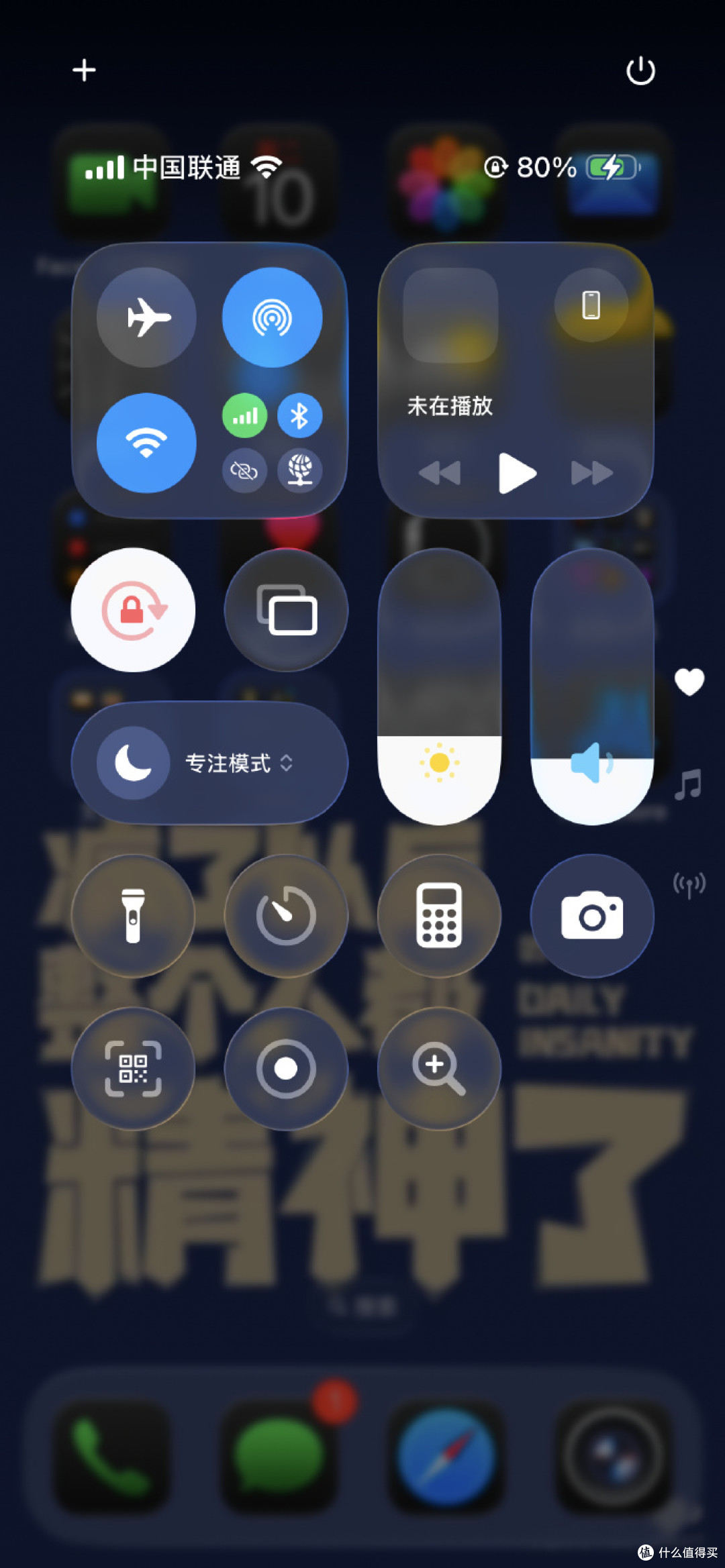This screenshot has height=1568, width=725.
Task: Go back to the previous track
Action: tap(440, 473)
